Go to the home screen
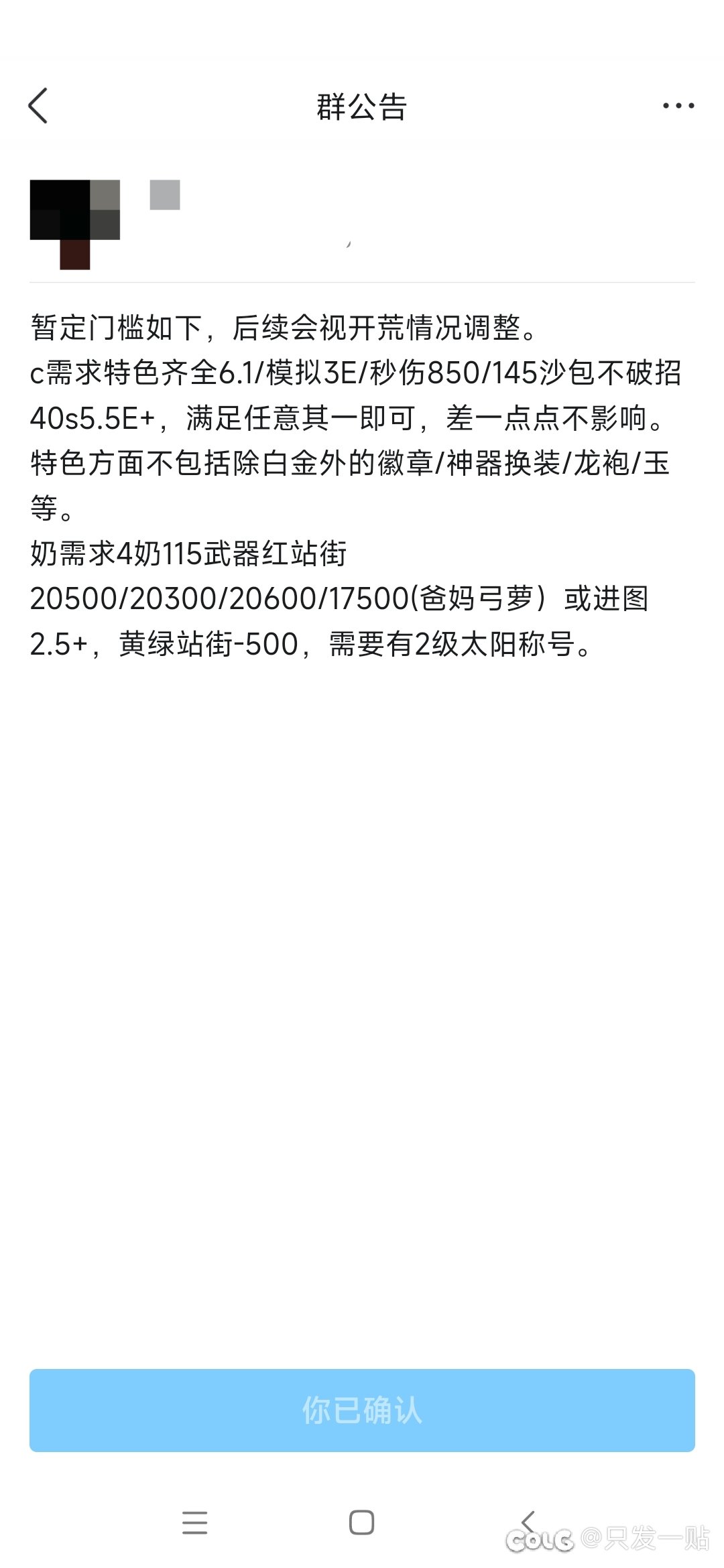 coord(361,1522)
